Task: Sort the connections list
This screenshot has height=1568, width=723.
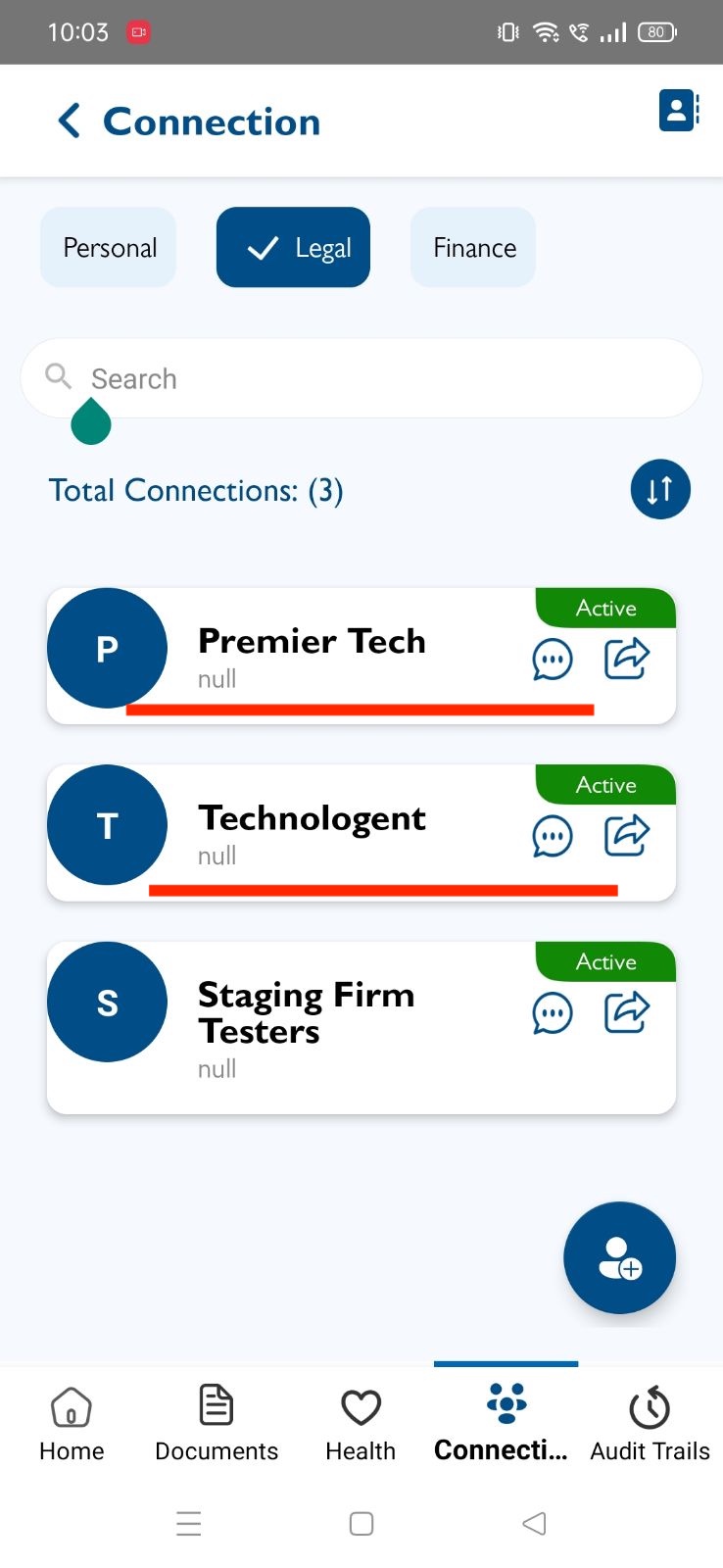Action: (660, 489)
